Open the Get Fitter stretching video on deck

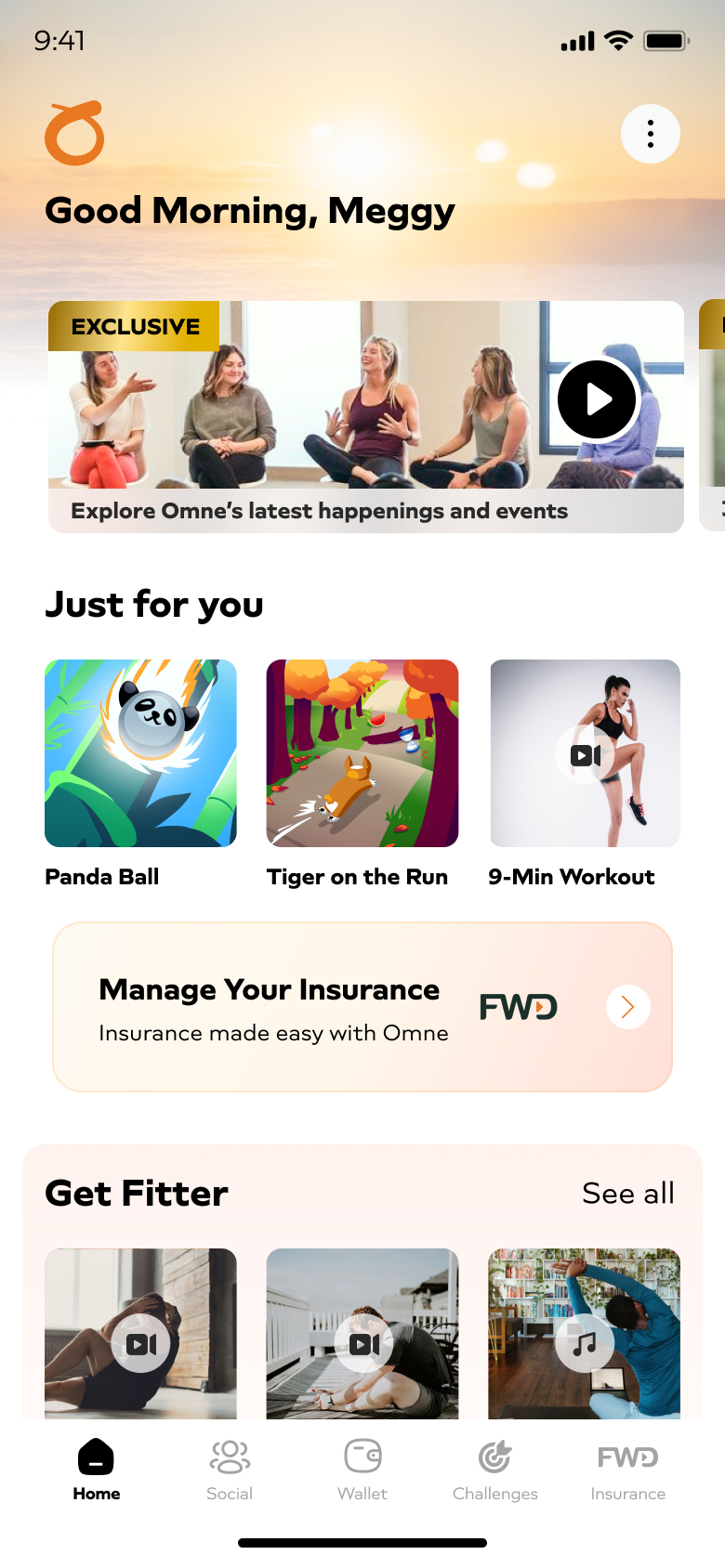pyautogui.click(x=362, y=1338)
